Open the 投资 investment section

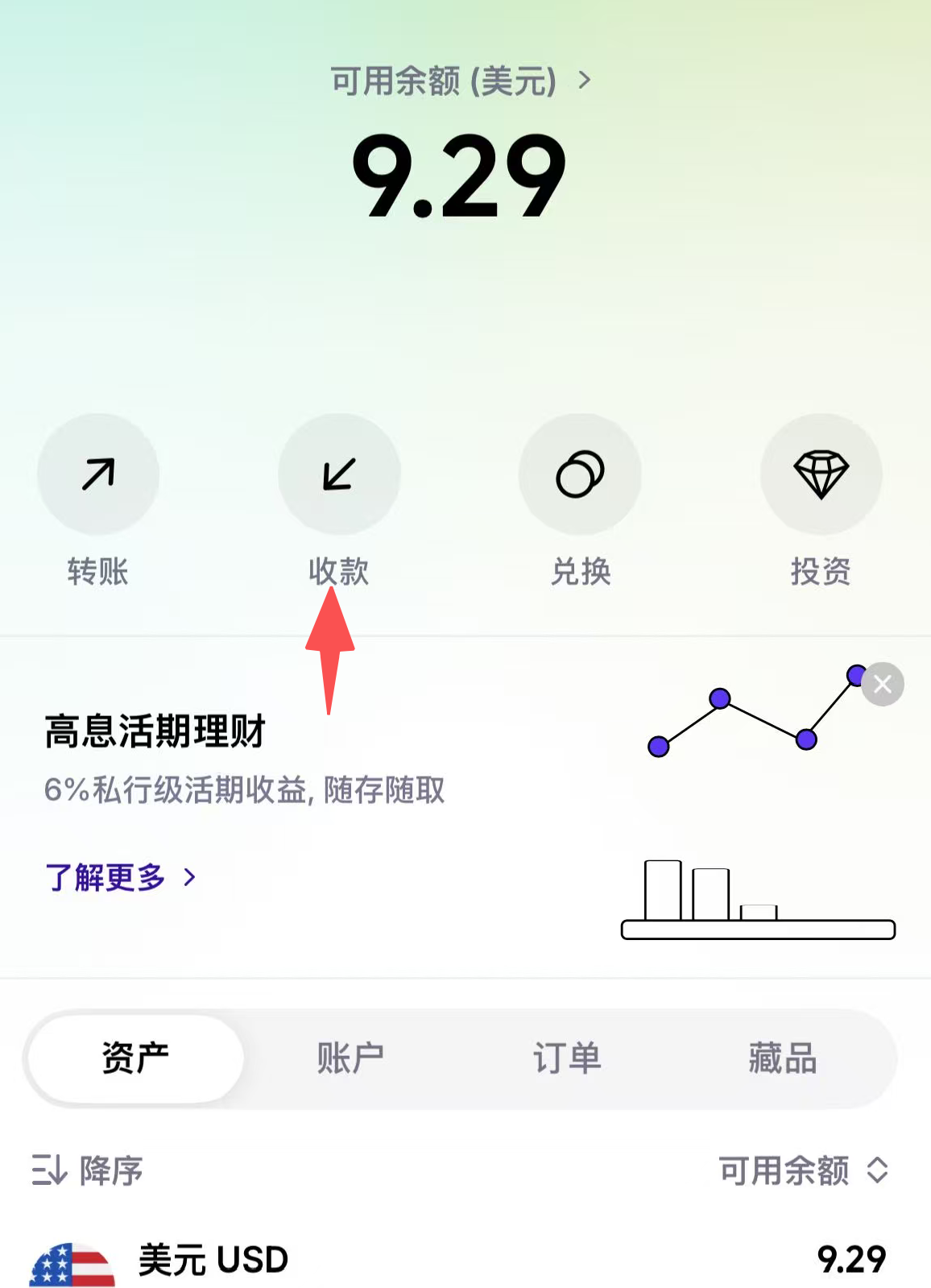click(x=821, y=474)
